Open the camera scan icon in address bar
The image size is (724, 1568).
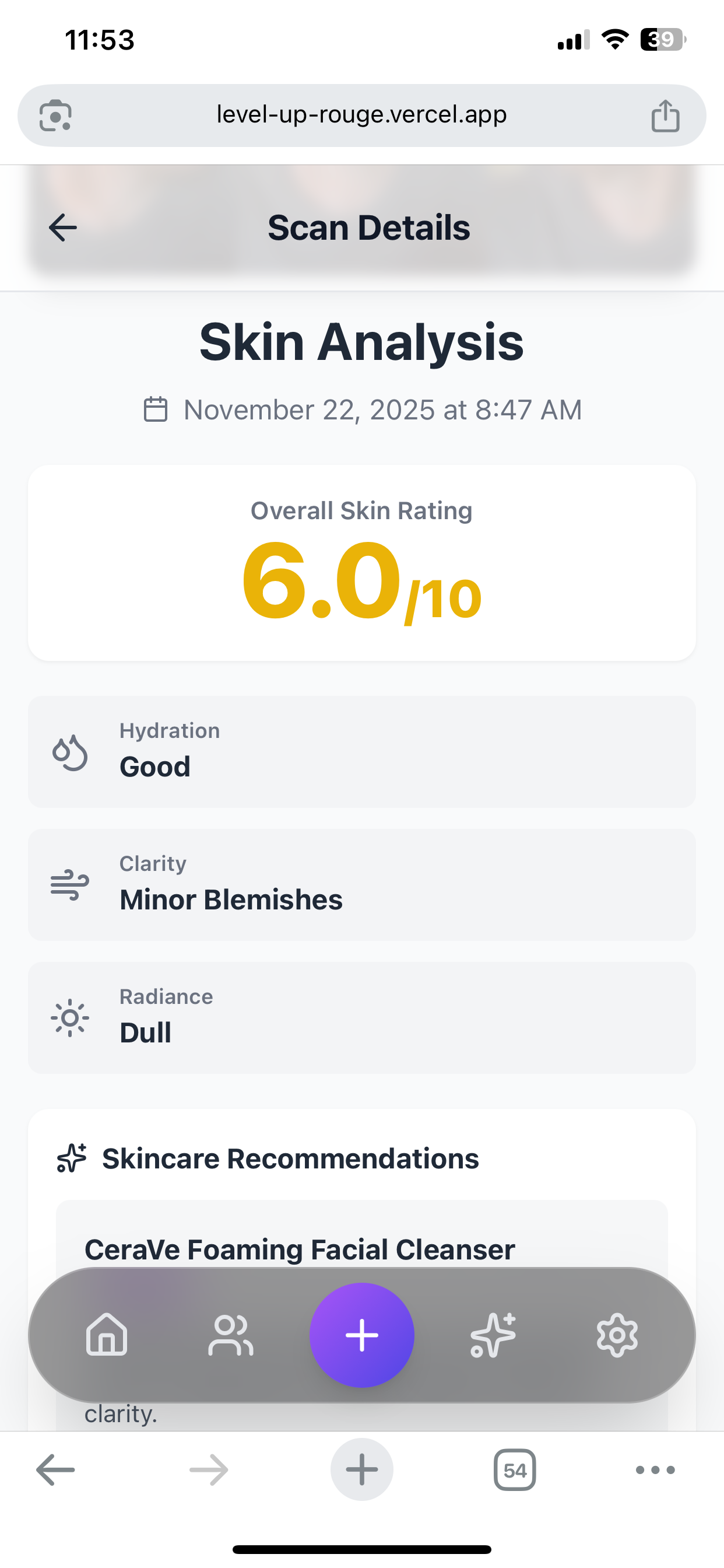coord(55,116)
